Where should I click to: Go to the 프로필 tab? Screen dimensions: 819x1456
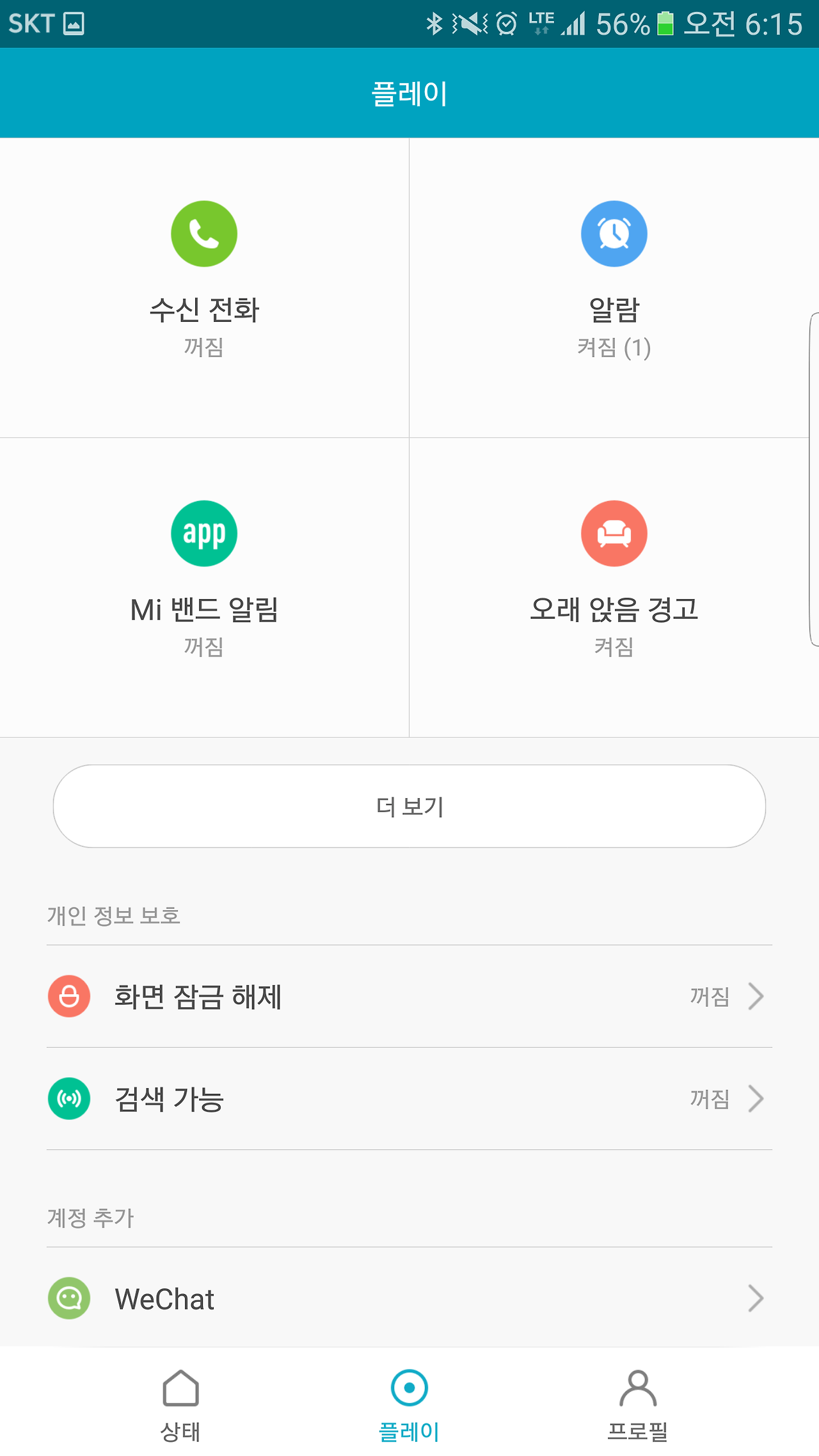[638, 1405]
